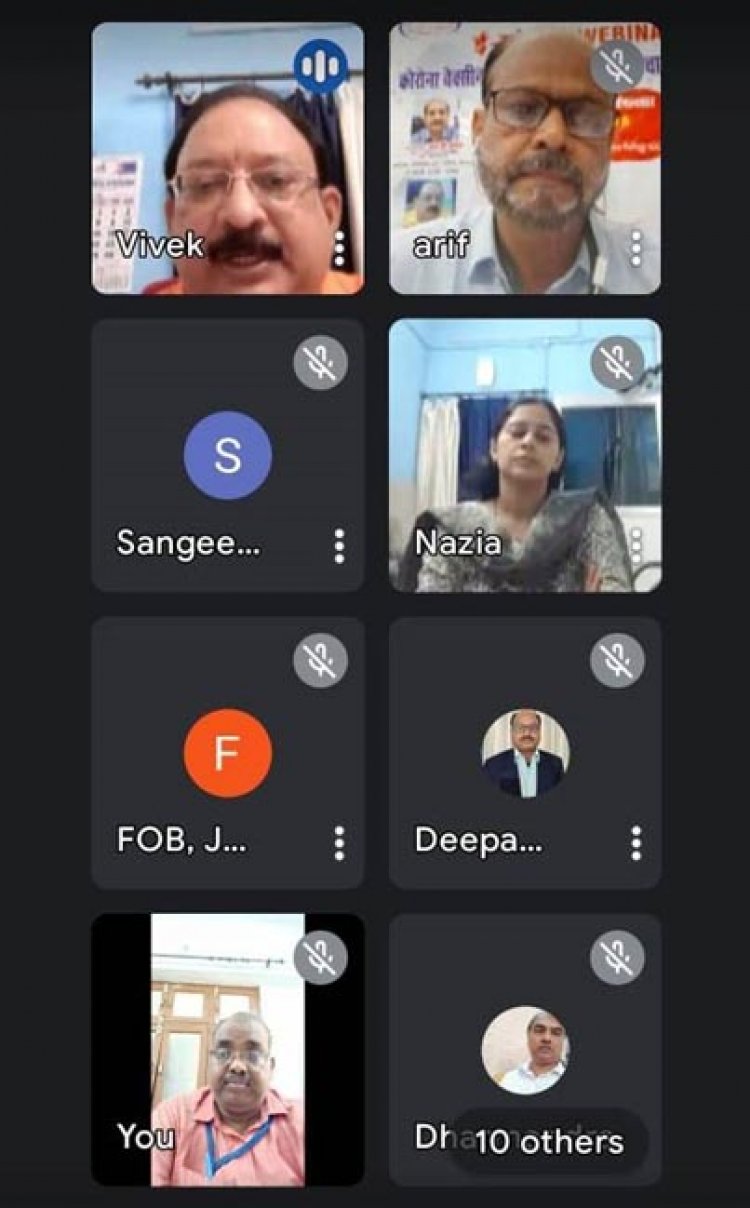750x1208 pixels.
Task: Show more options for Sangee... participant
Action: click(x=340, y=545)
